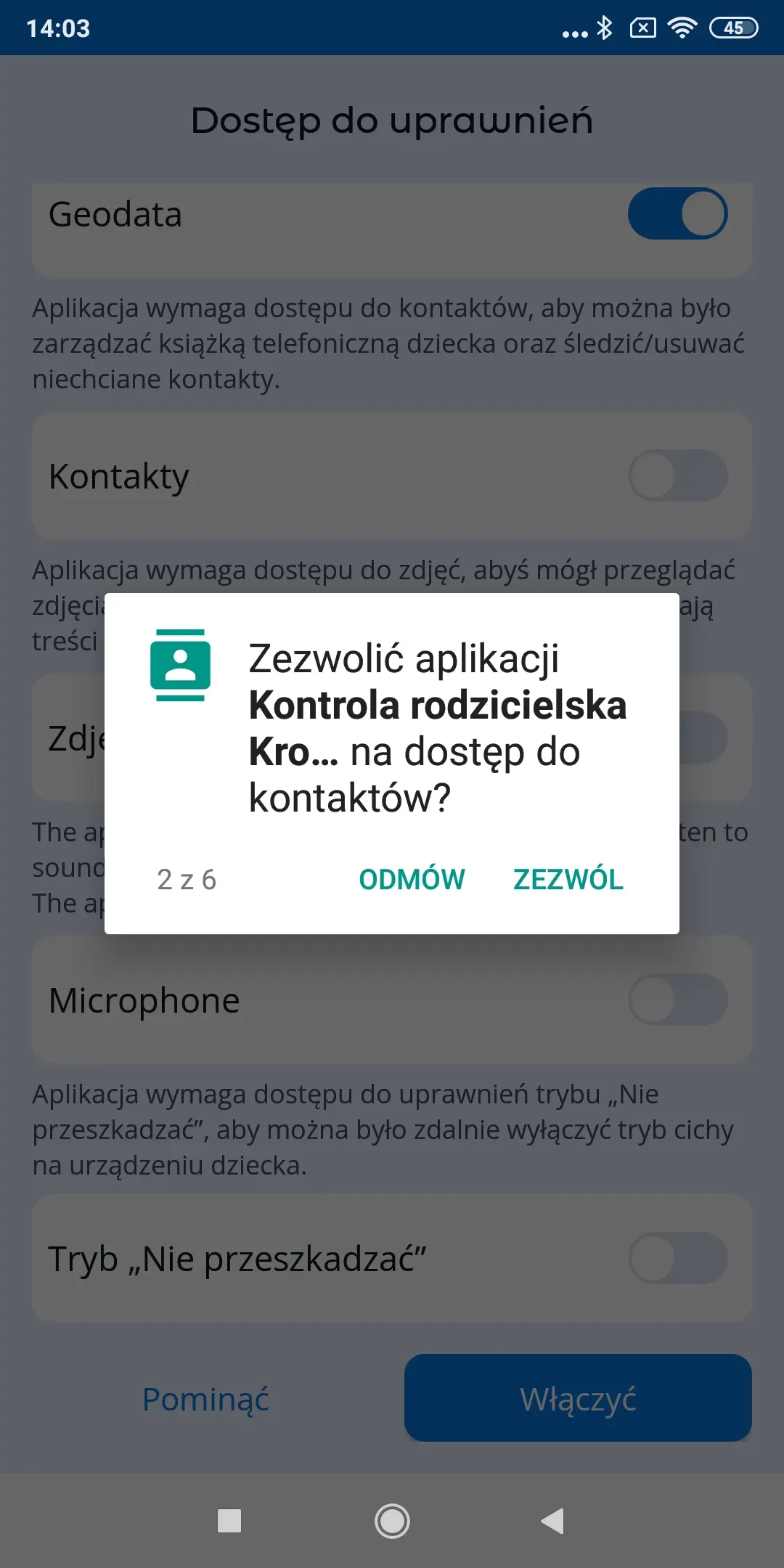Screen dimensions: 784x1568
Task: Tap ODMÓW to deny contacts access
Action: [x=412, y=879]
